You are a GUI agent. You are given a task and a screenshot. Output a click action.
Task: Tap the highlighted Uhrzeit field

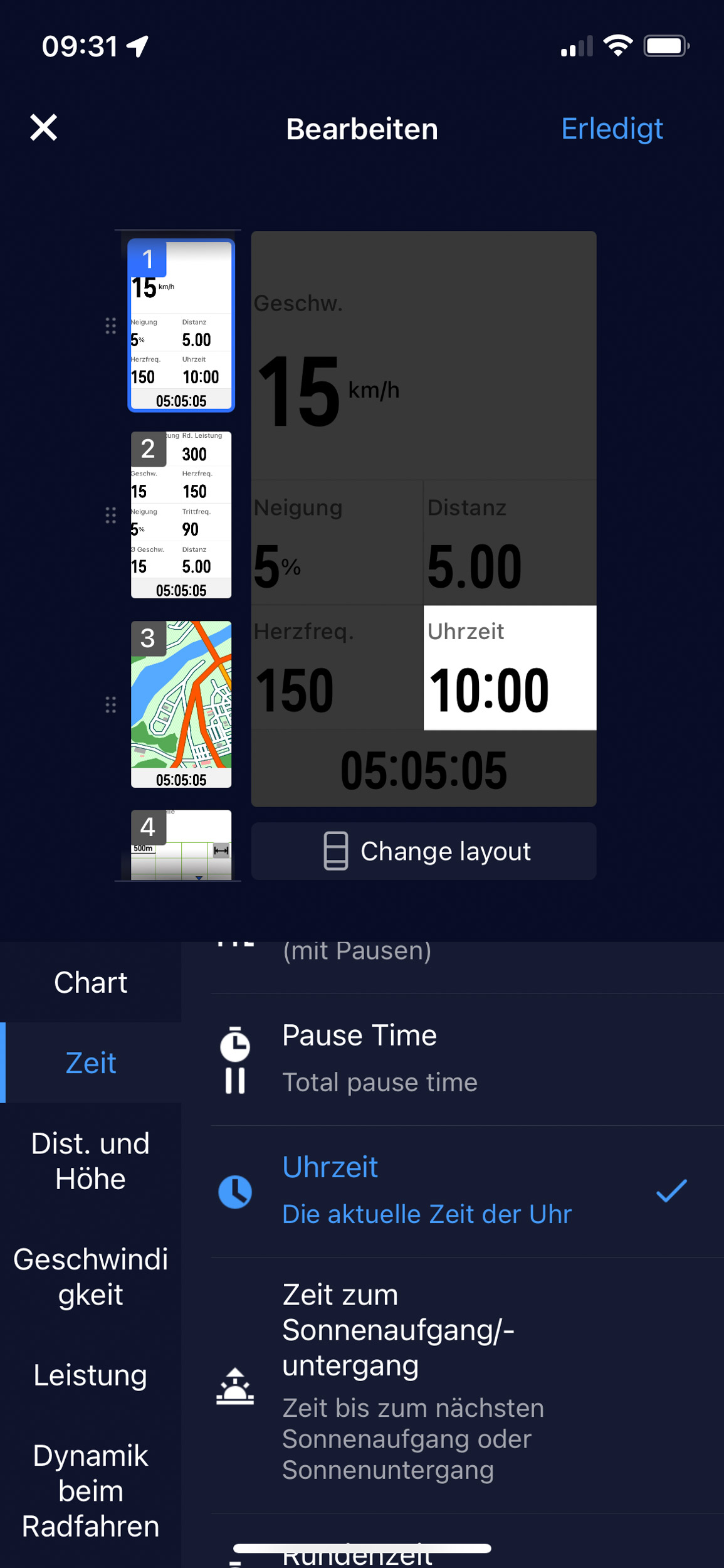pos(510,667)
